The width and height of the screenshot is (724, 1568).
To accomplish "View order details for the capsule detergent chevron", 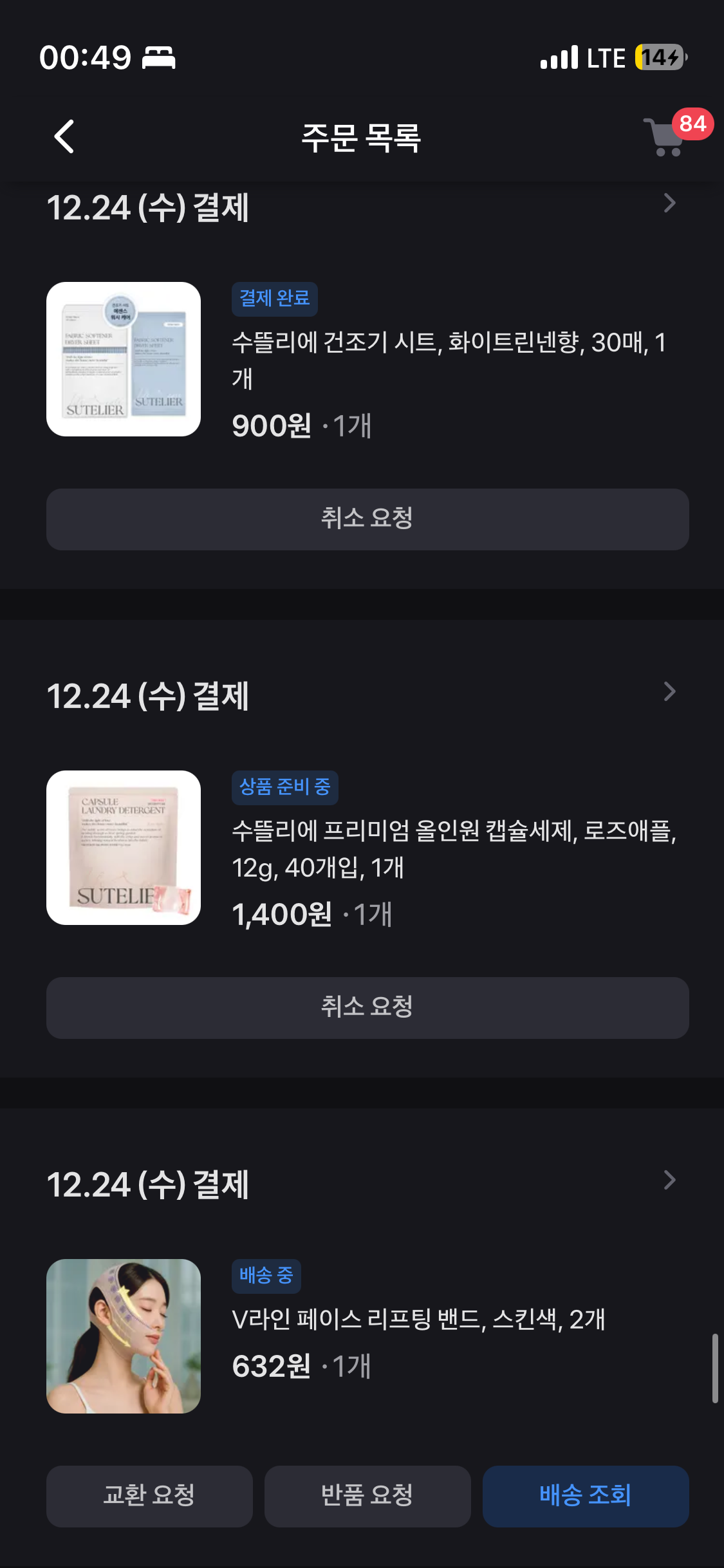I will [669, 692].
